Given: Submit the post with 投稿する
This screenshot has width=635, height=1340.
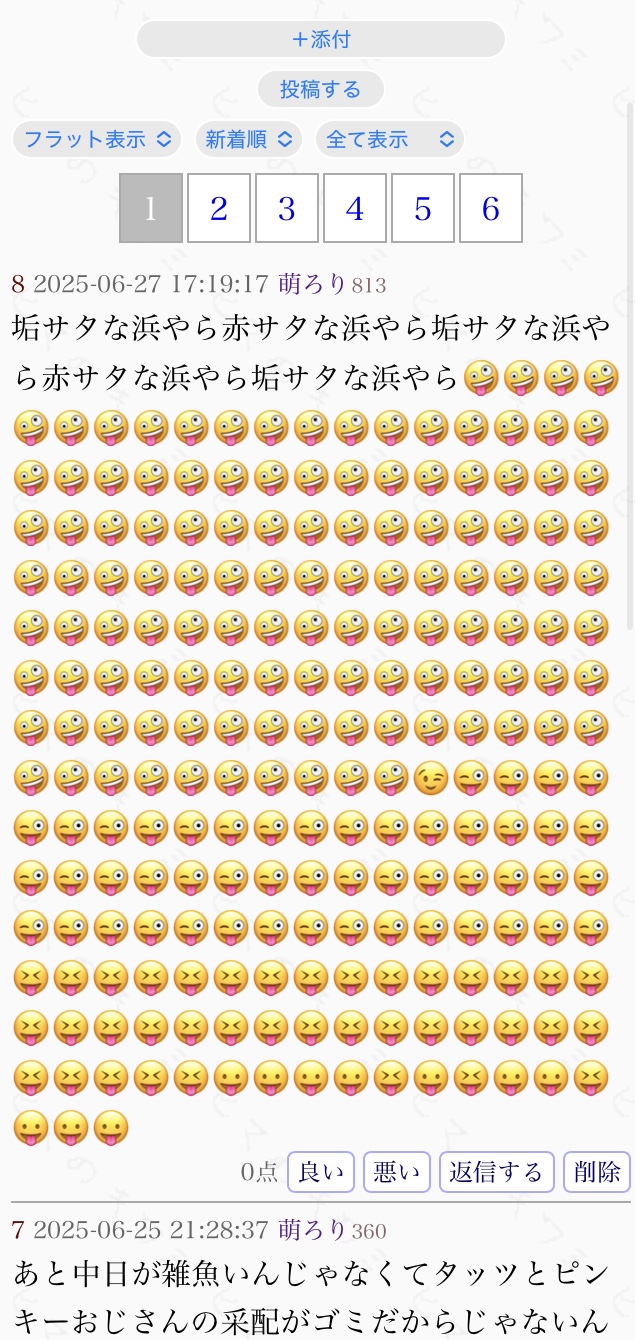Looking at the screenshot, I should (320, 89).
